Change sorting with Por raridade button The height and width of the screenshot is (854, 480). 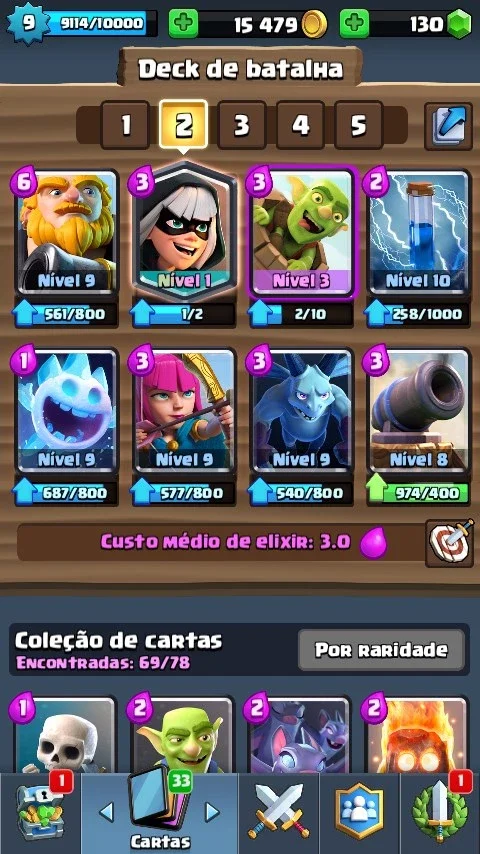point(381,649)
